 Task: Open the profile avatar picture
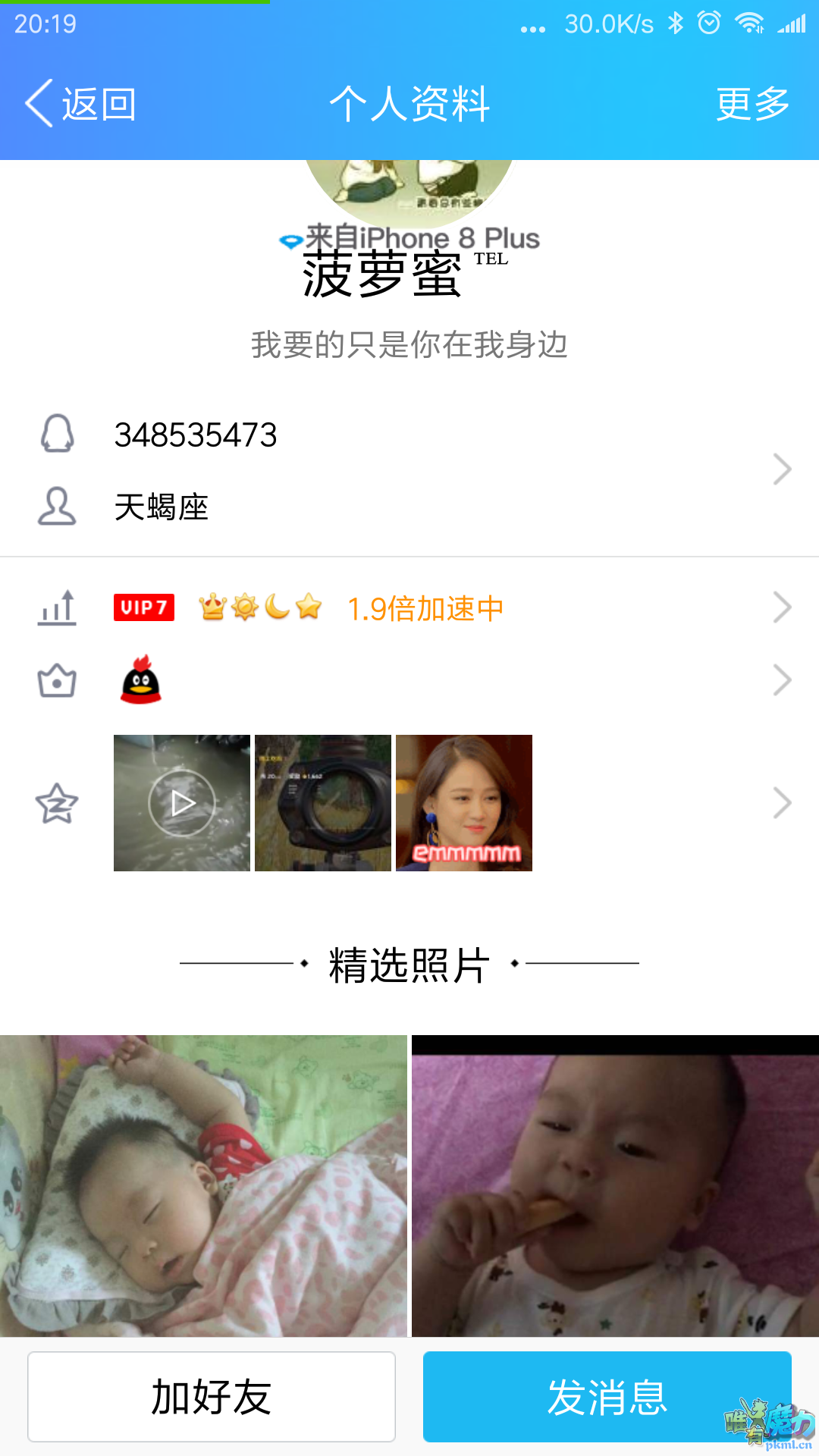point(409,190)
